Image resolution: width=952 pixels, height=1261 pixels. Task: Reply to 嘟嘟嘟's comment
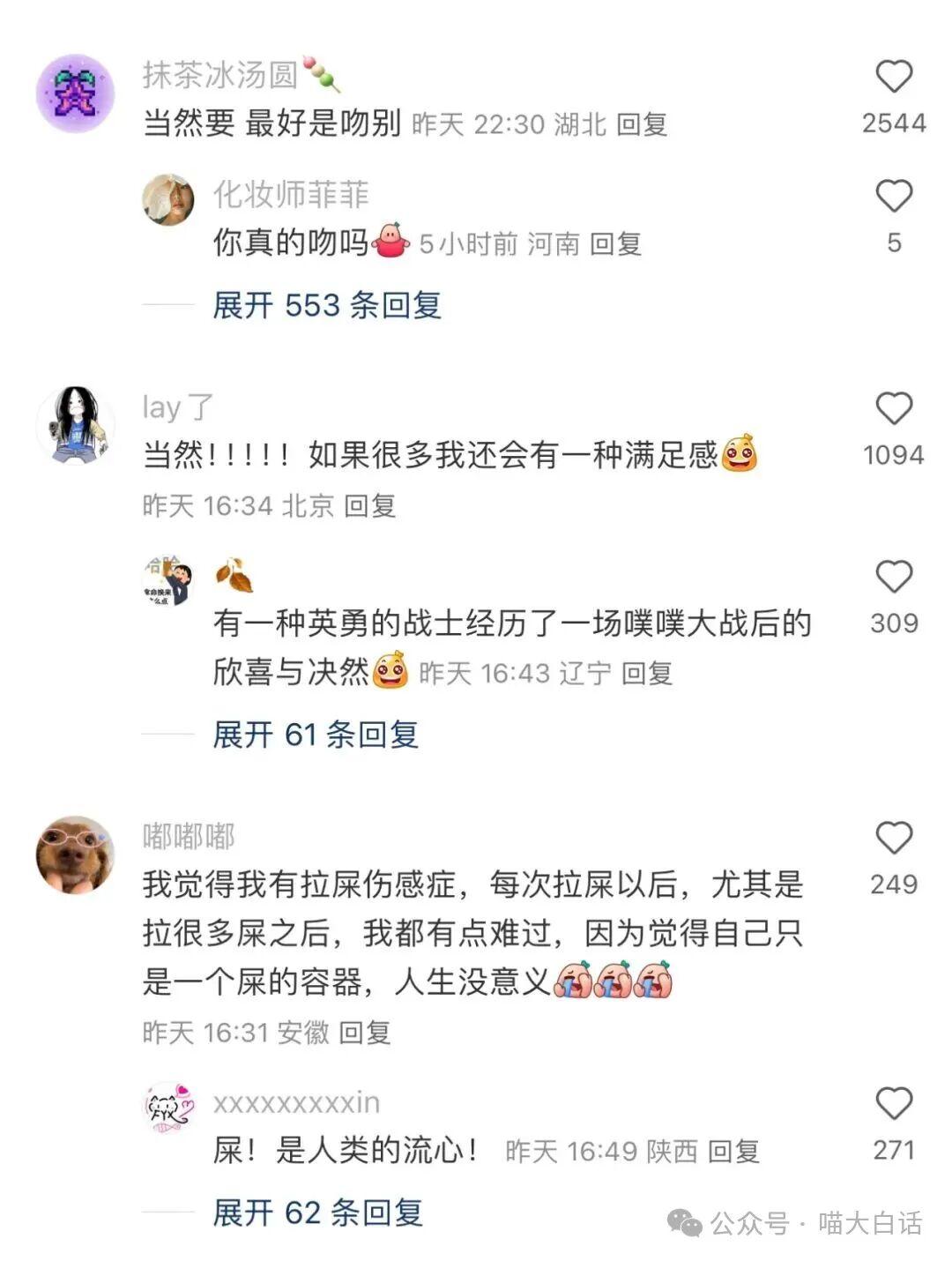[364, 1033]
